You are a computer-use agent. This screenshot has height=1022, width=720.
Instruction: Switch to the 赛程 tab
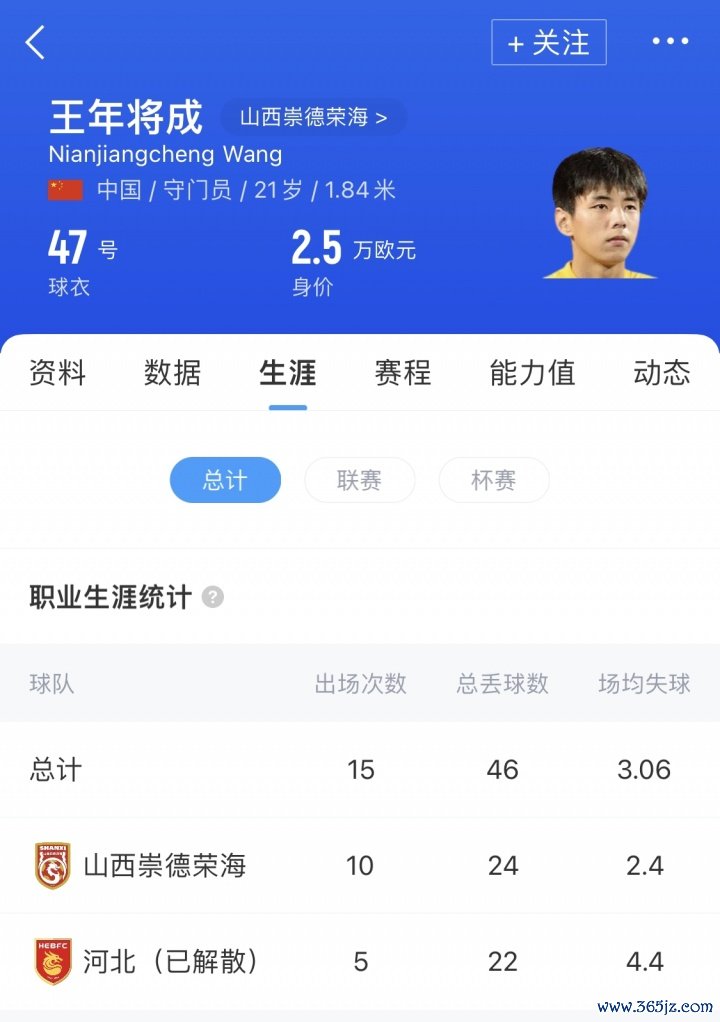click(403, 373)
